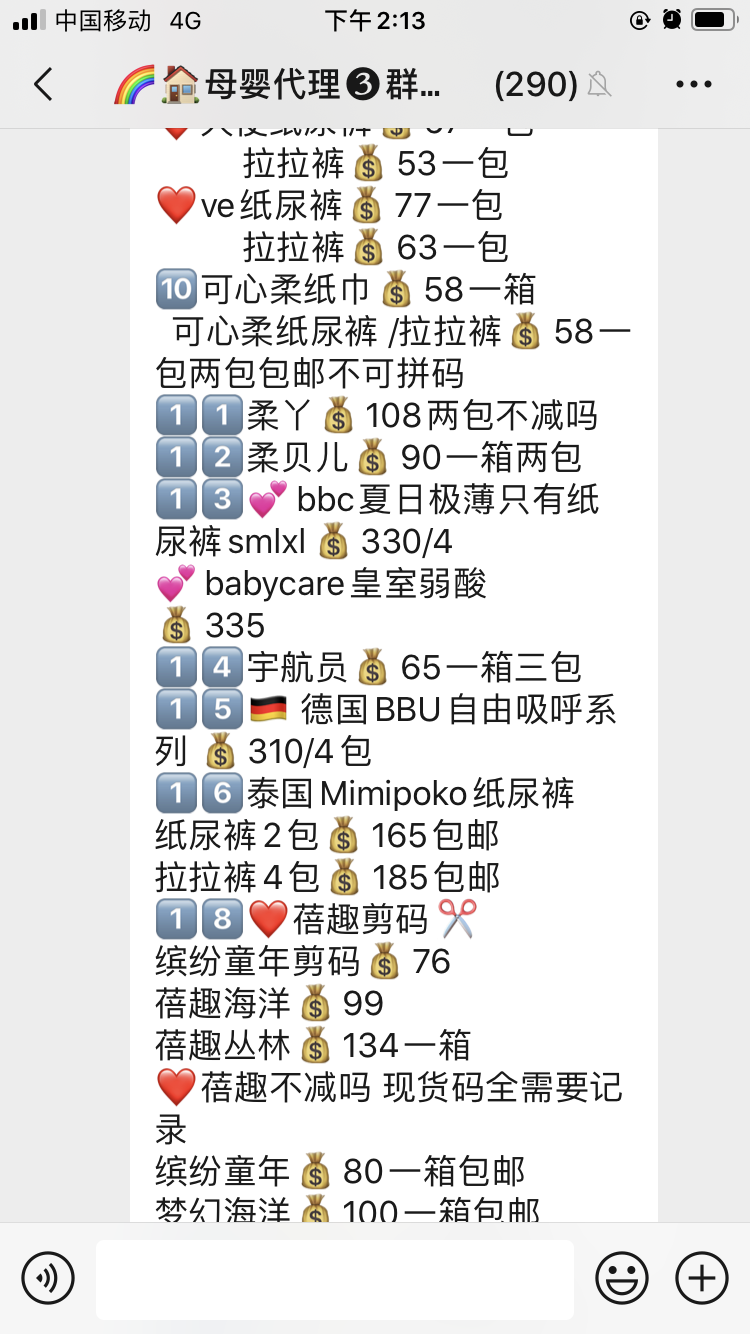This screenshot has height=1334, width=750.
Task: Switch to voice message input
Action: pos(48,1278)
